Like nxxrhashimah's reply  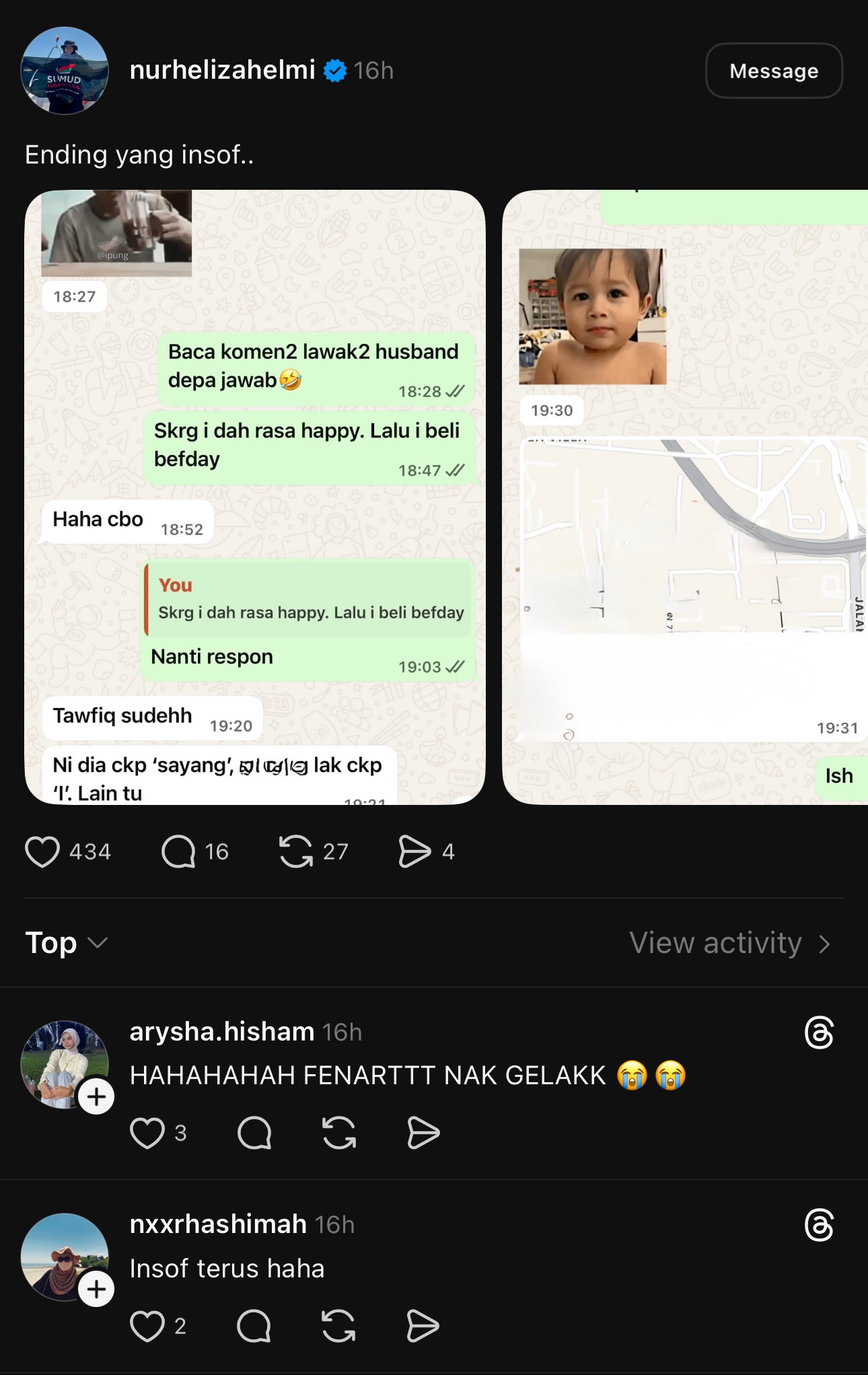pyautogui.click(x=147, y=1326)
